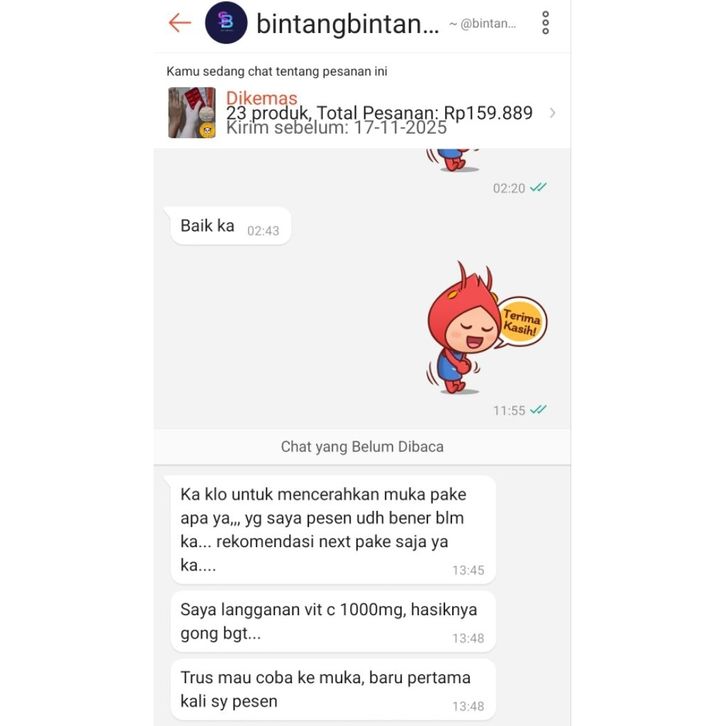The height and width of the screenshot is (726, 726).
Task: Go back from the bintangbintan chat
Action: (x=180, y=23)
